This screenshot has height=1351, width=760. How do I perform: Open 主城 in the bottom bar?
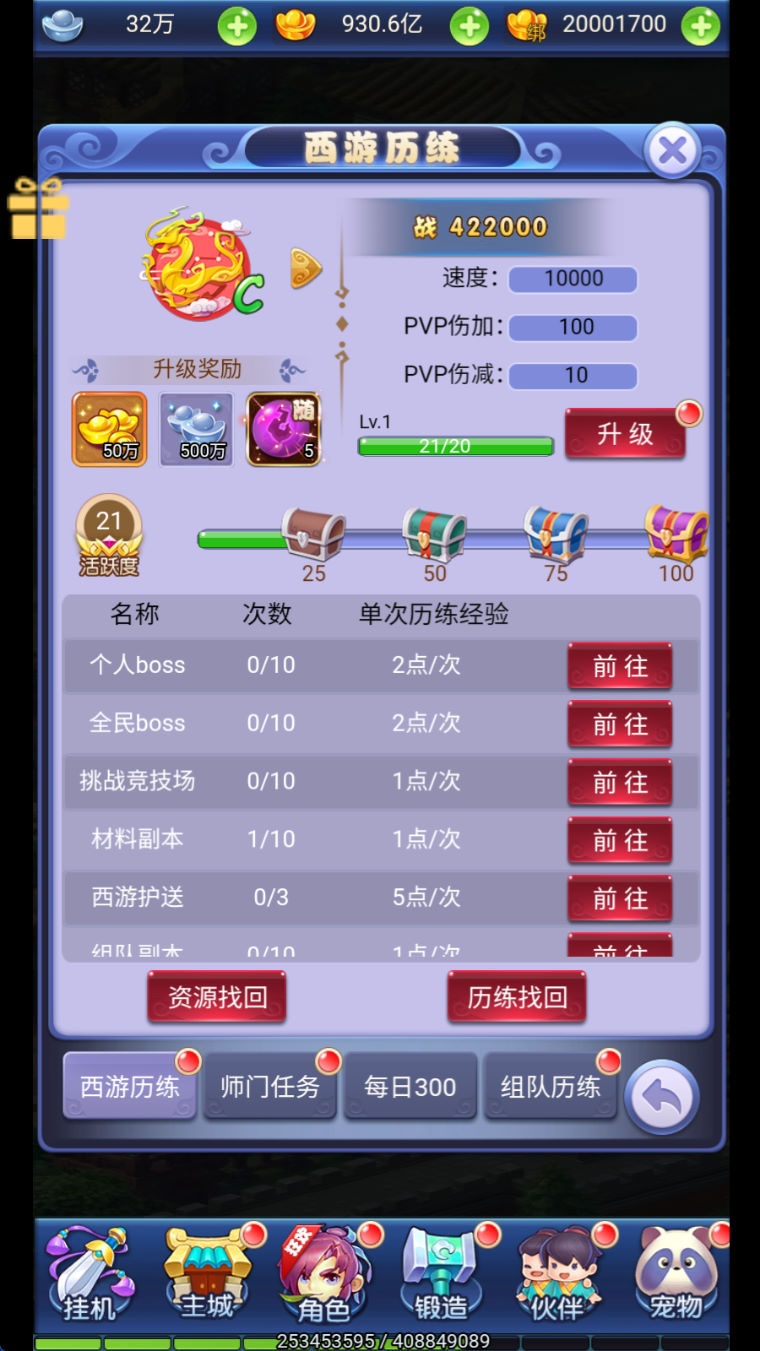pos(208,1276)
